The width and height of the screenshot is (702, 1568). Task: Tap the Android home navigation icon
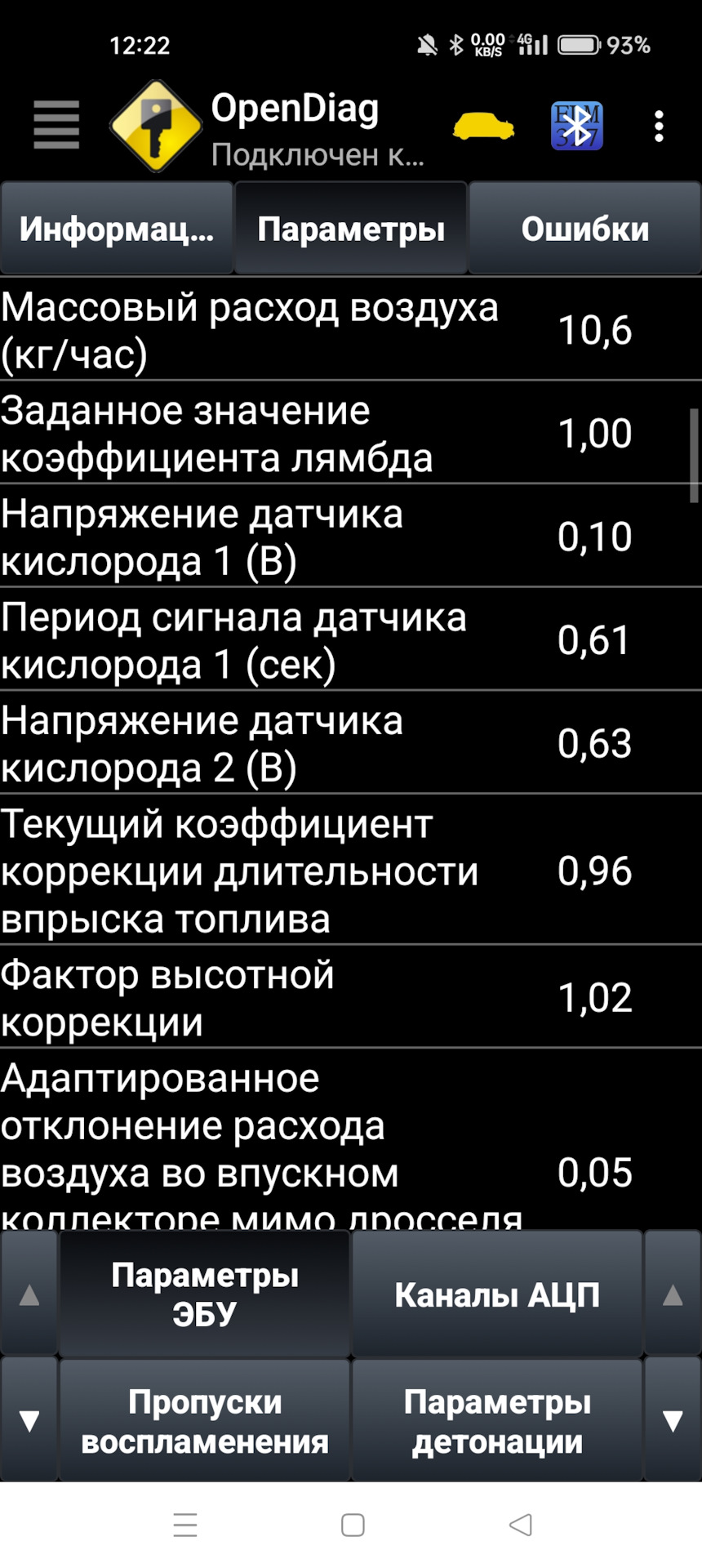(x=351, y=1521)
